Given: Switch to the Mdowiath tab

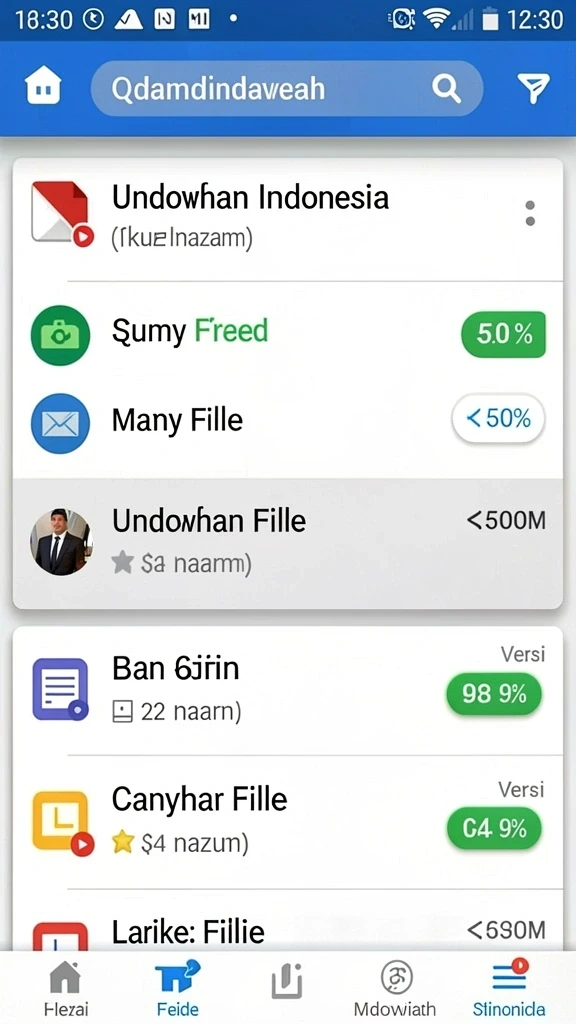Looking at the screenshot, I should click(395, 987).
